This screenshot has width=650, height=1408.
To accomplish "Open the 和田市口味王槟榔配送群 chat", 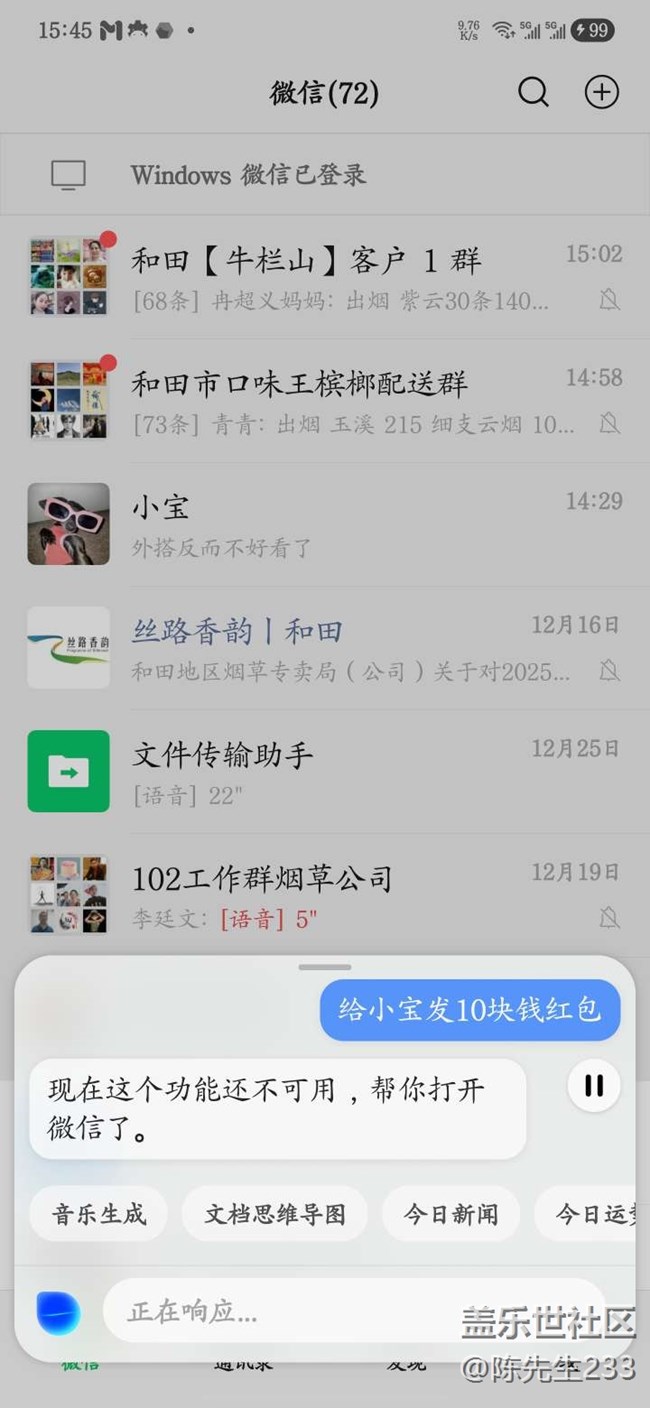I will [324, 400].
